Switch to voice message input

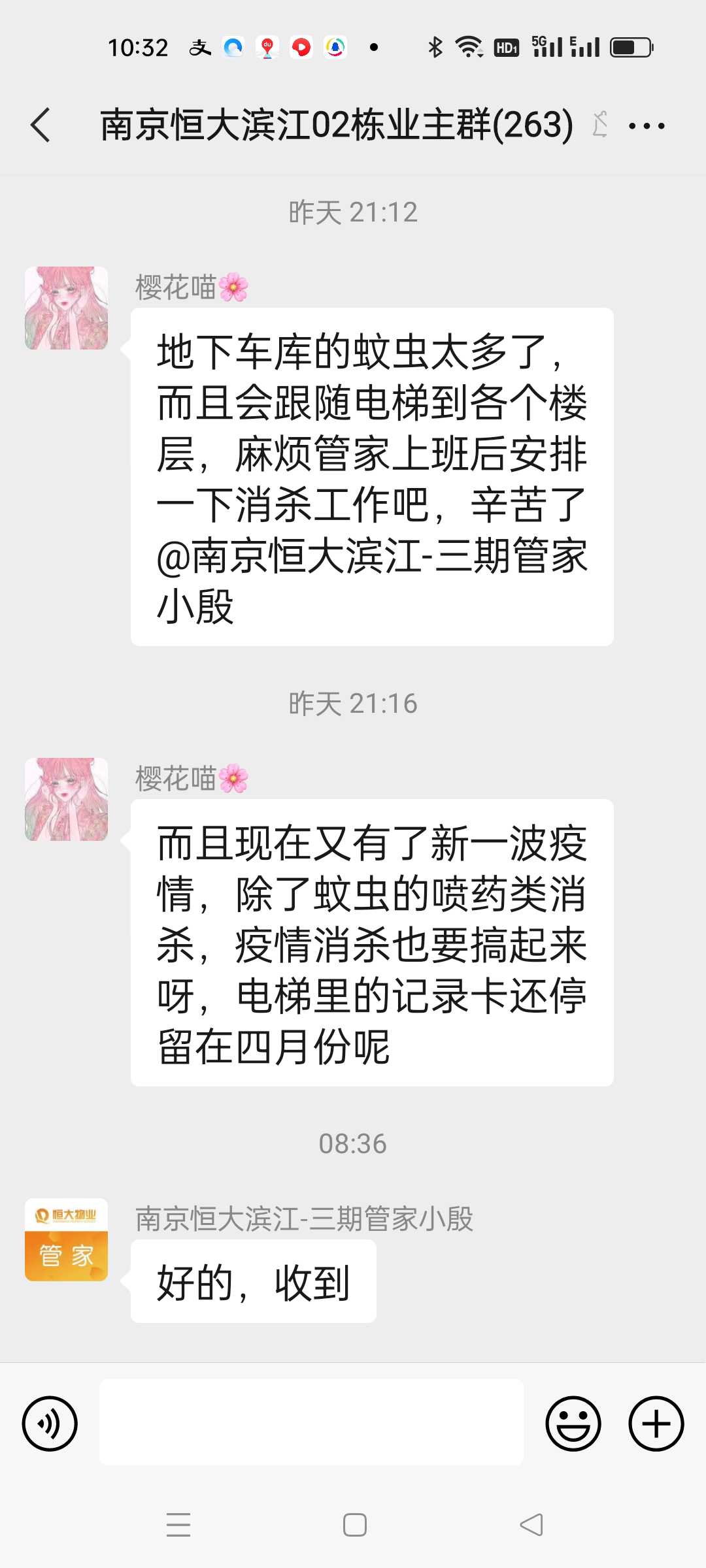point(50,1424)
